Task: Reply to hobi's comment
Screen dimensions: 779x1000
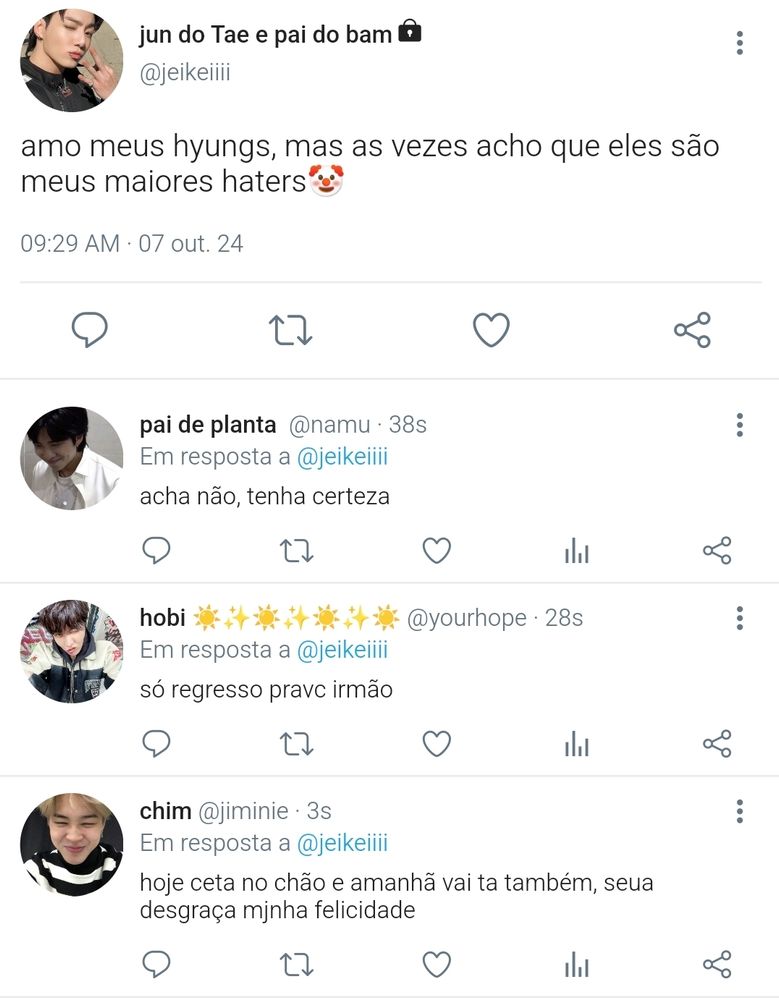Action: pyautogui.click(x=156, y=744)
